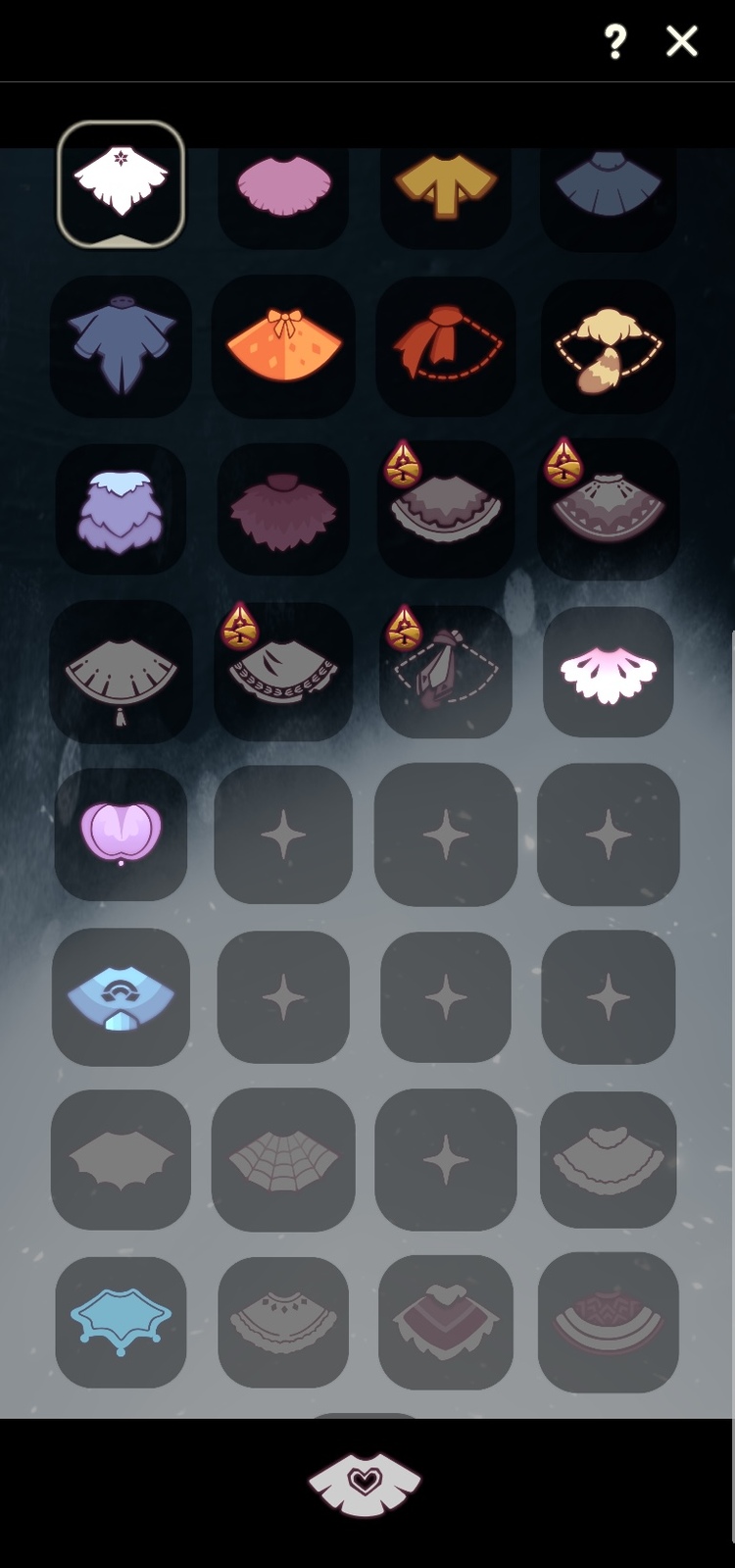Choose the fox tail cape
The width and height of the screenshot is (735, 1568).
[x=608, y=346]
